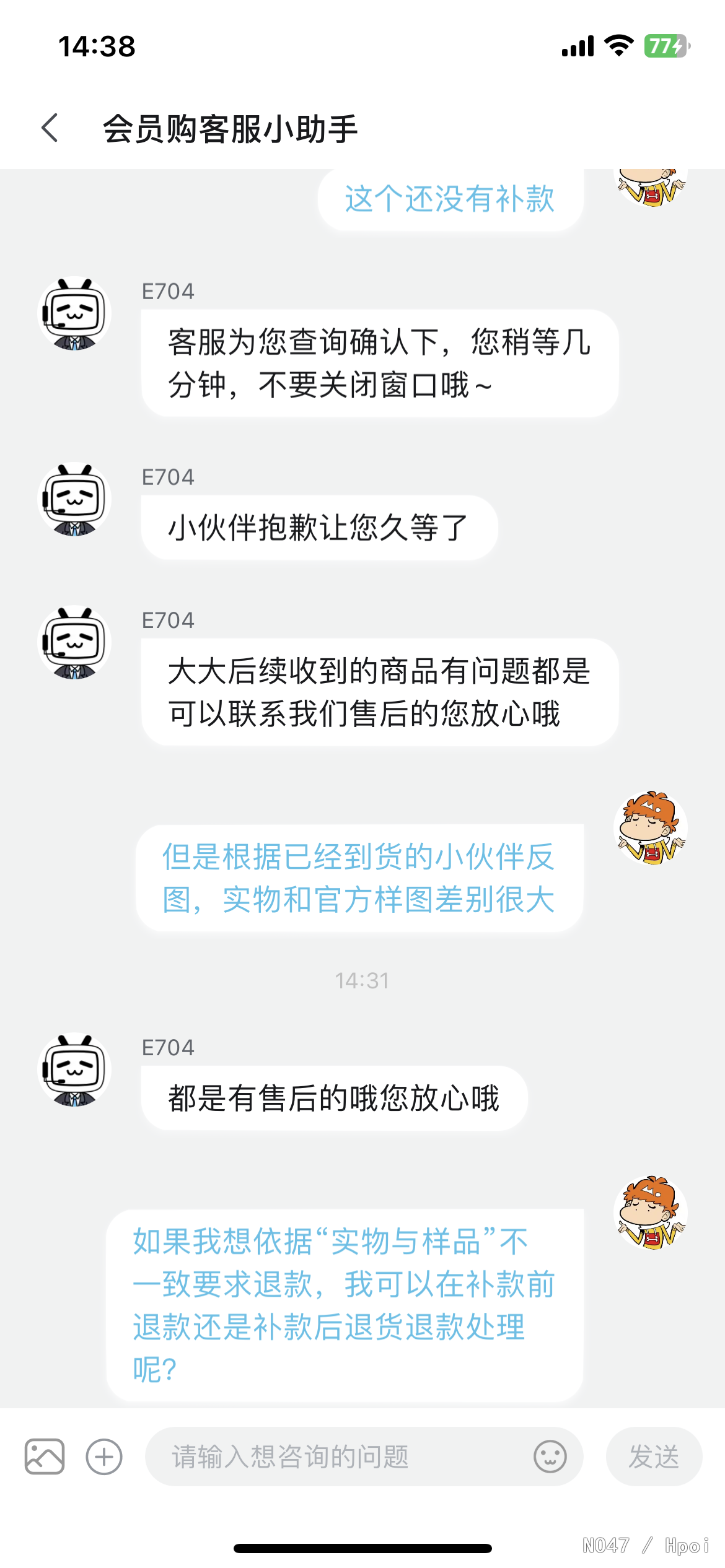The image size is (725, 1568).
Task: Open the image picker icon
Action: [45, 1457]
